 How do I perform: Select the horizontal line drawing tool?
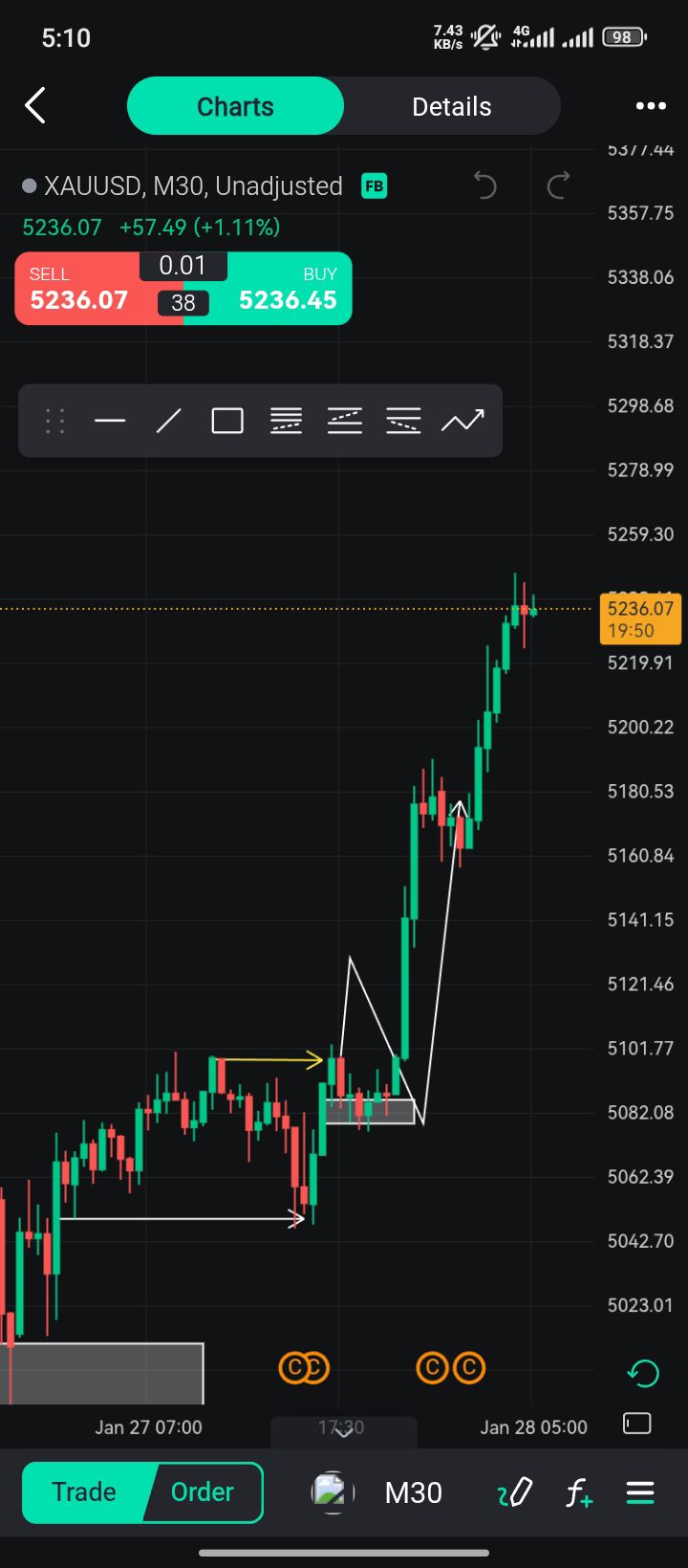tap(111, 421)
